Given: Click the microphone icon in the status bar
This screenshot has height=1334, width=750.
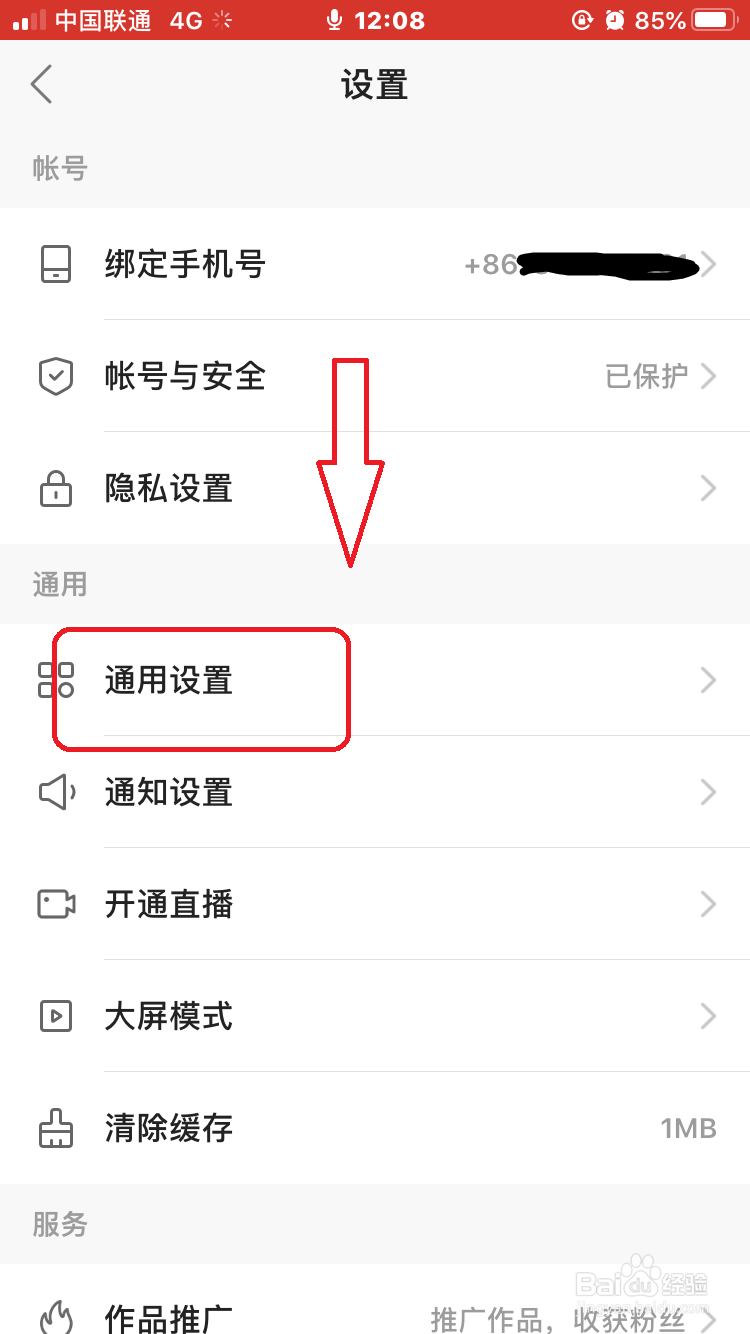Looking at the screenshot, I should coord(333,20).
